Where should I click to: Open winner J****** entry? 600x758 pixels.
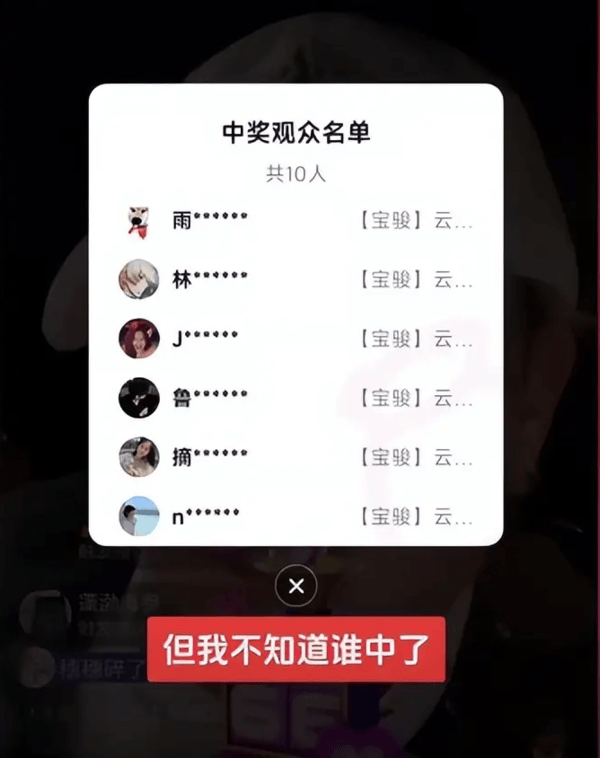click(x=295, y=339)
